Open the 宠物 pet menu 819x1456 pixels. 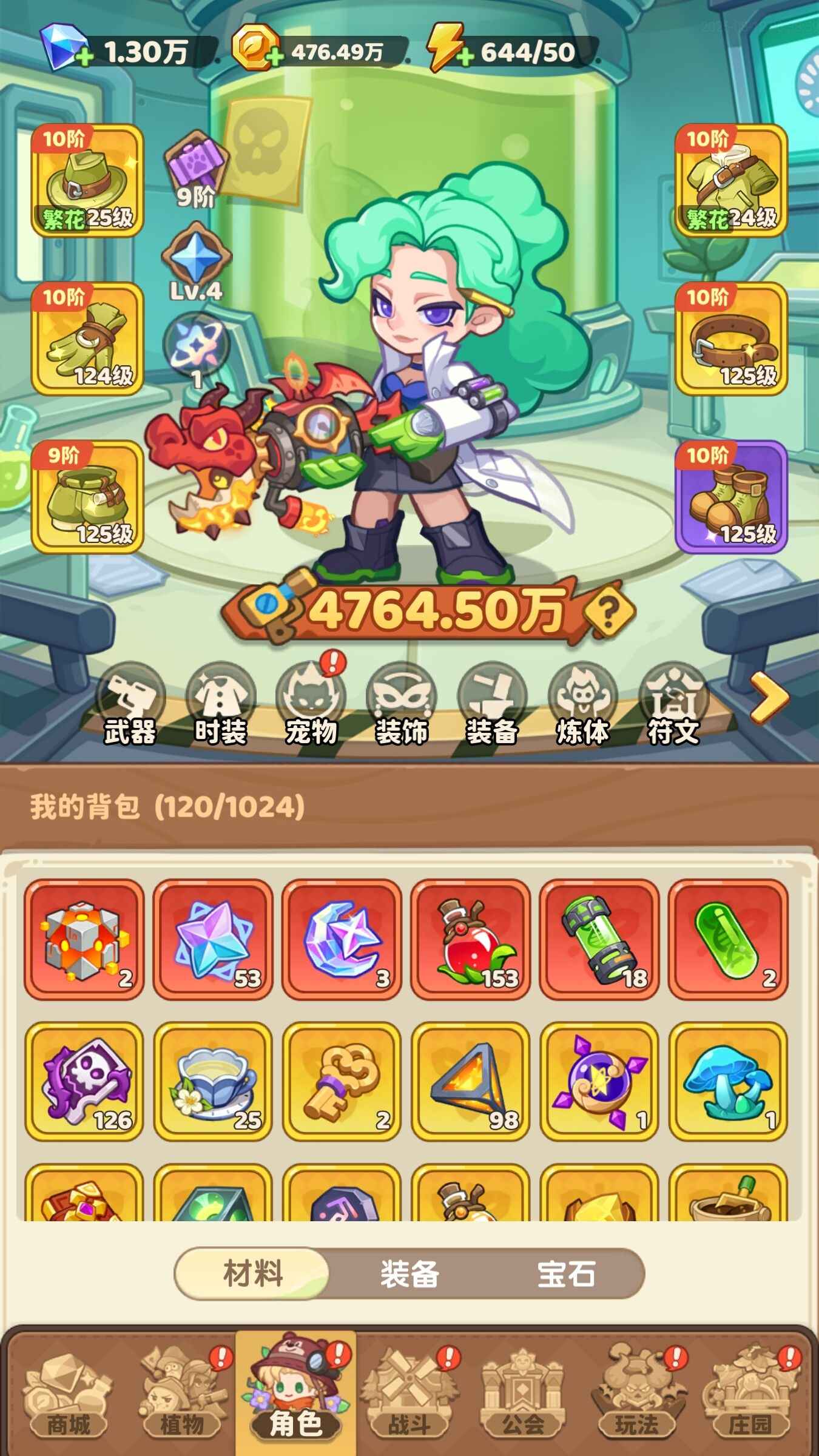tap(311, 706)
